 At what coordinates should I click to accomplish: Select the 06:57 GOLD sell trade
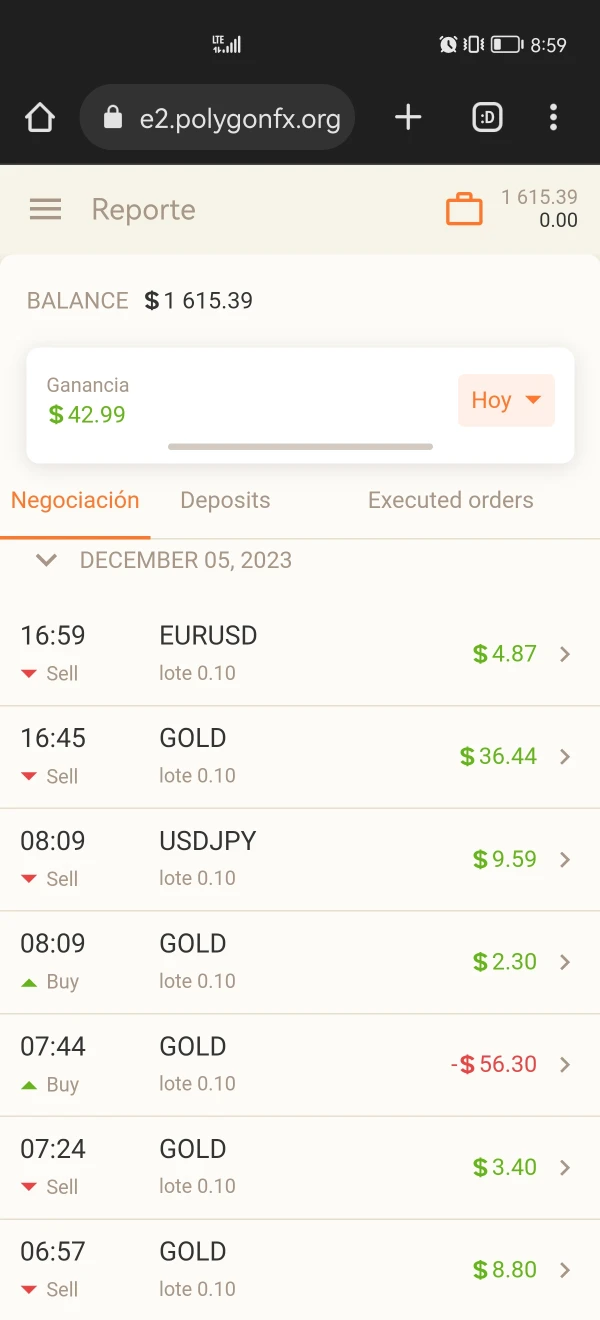(300, 1270)
